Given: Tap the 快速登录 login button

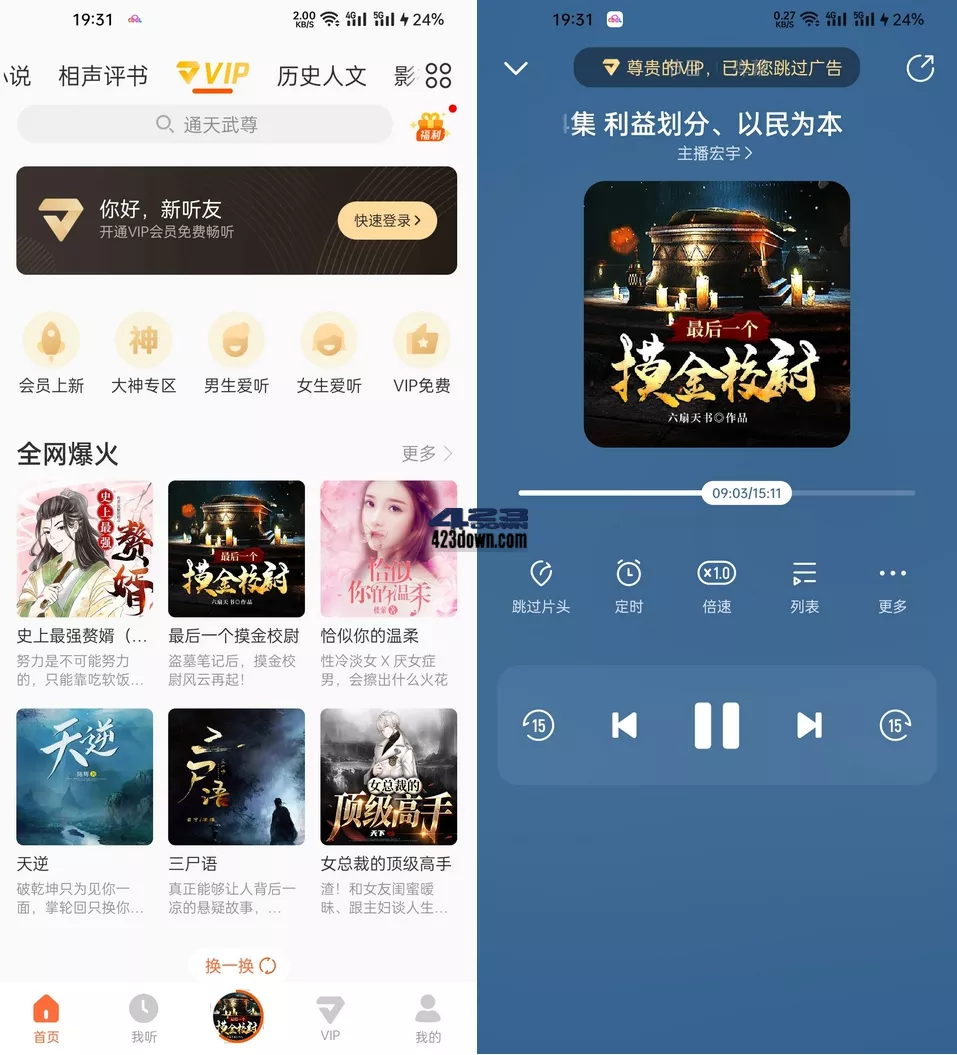Looking at the screenshot, I should click(x=387, y=220).
